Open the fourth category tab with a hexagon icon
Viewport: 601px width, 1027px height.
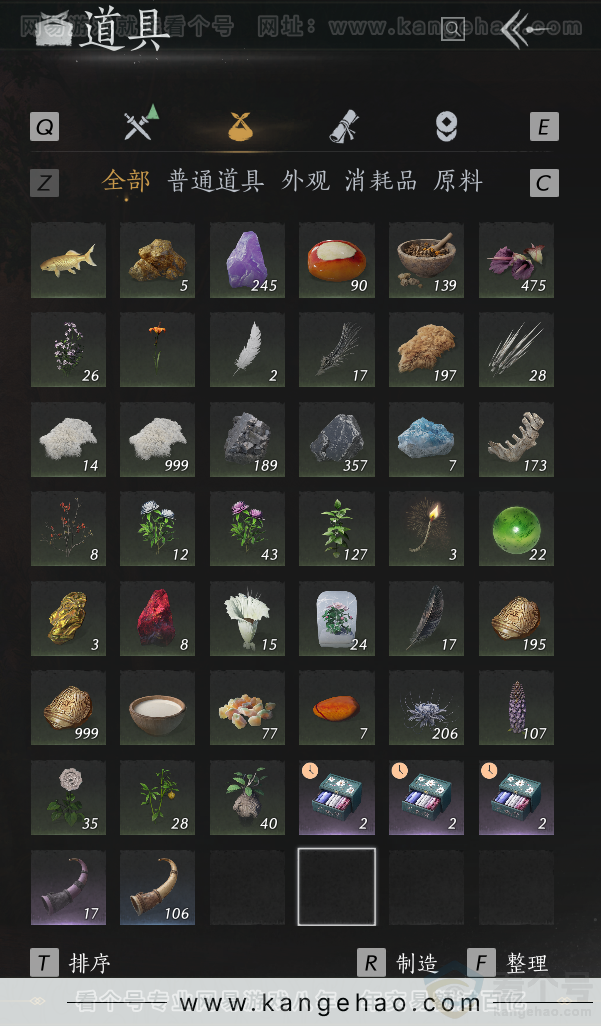tap(446, 126)
